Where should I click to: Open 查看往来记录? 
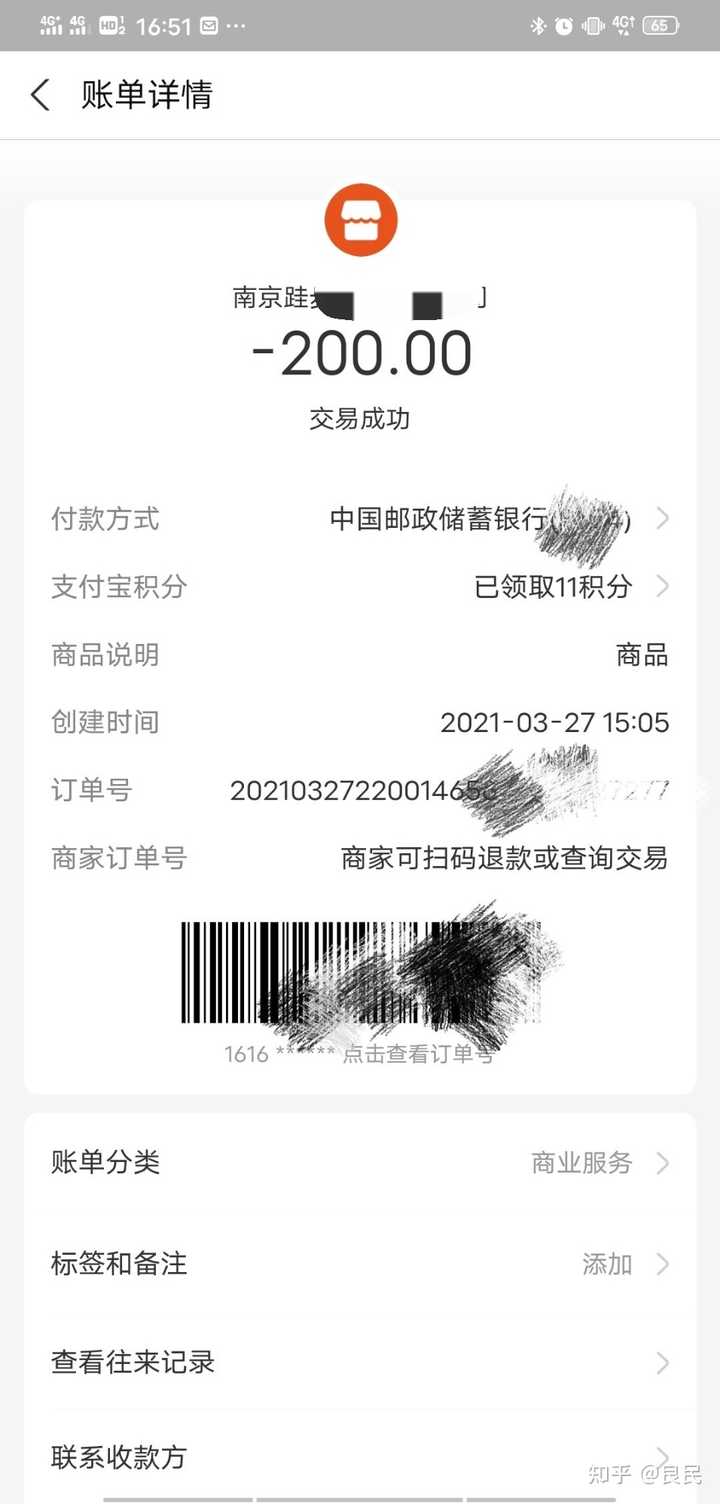[x=360, y=1362]
